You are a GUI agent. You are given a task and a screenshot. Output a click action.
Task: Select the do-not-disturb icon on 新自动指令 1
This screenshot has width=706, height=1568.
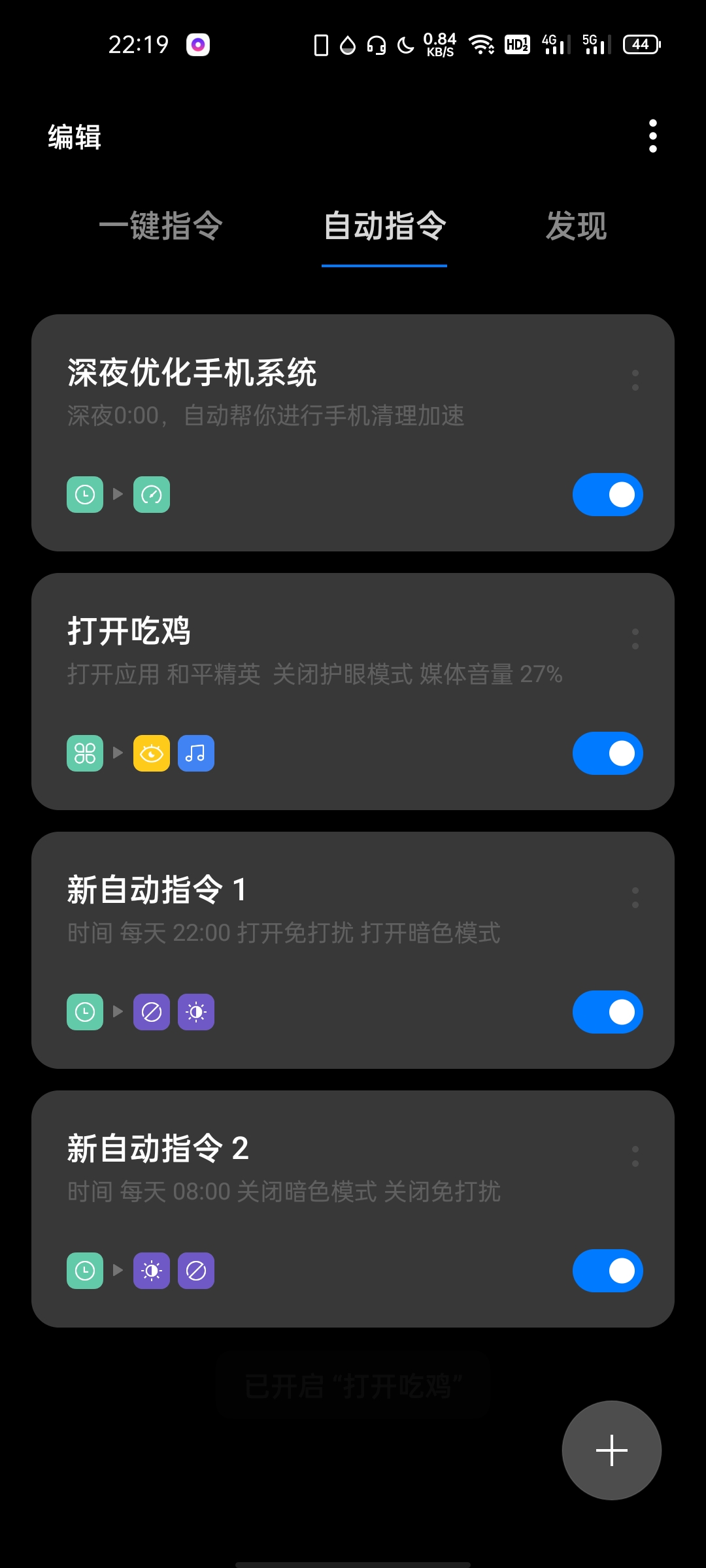coord(151,1011)
